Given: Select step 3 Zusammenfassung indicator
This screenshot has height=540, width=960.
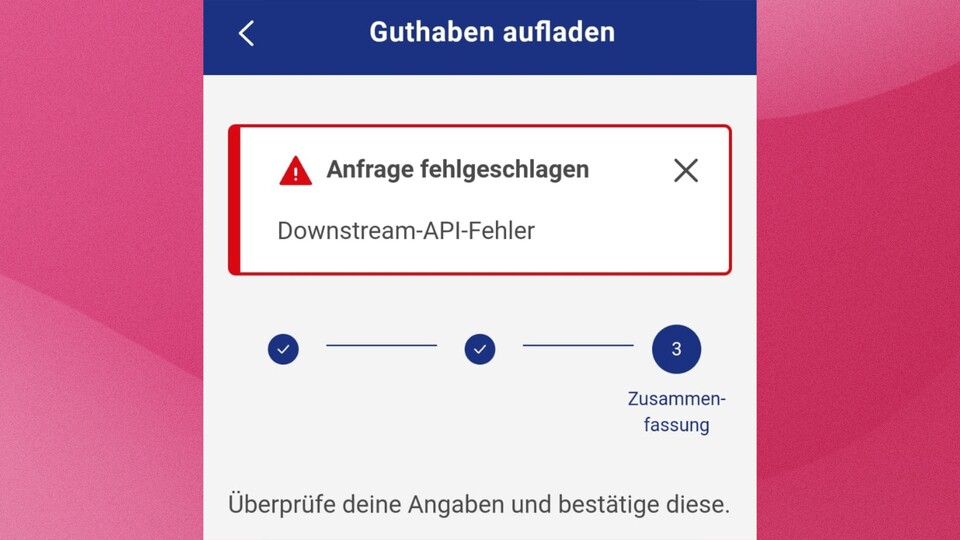Looking at the screenshot, I should pyautogui.click(x=676, y=349).
